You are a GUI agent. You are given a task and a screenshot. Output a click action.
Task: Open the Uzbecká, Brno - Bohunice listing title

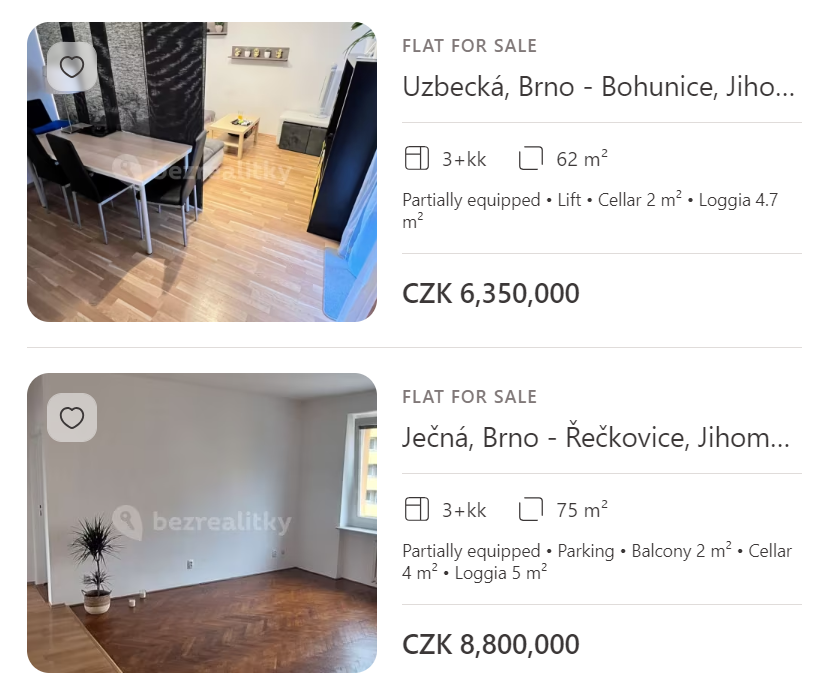tap(598, 87)
